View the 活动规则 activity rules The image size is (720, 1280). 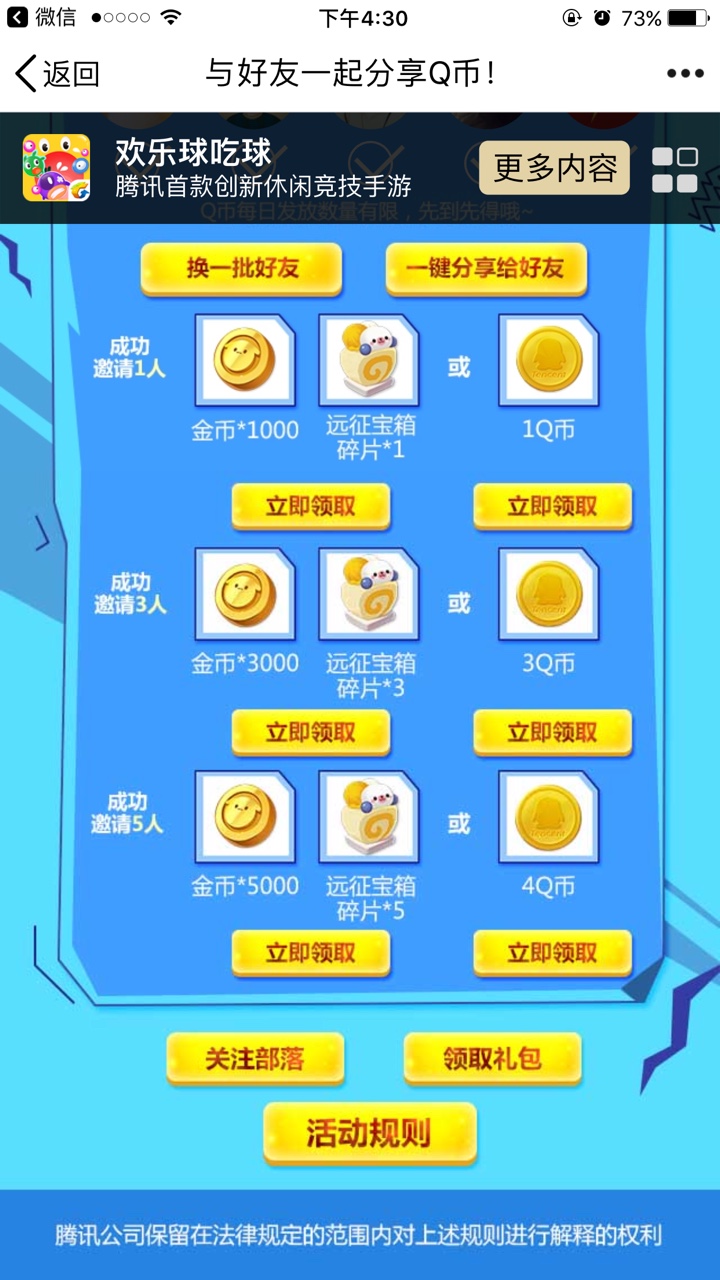[369, 1133]
